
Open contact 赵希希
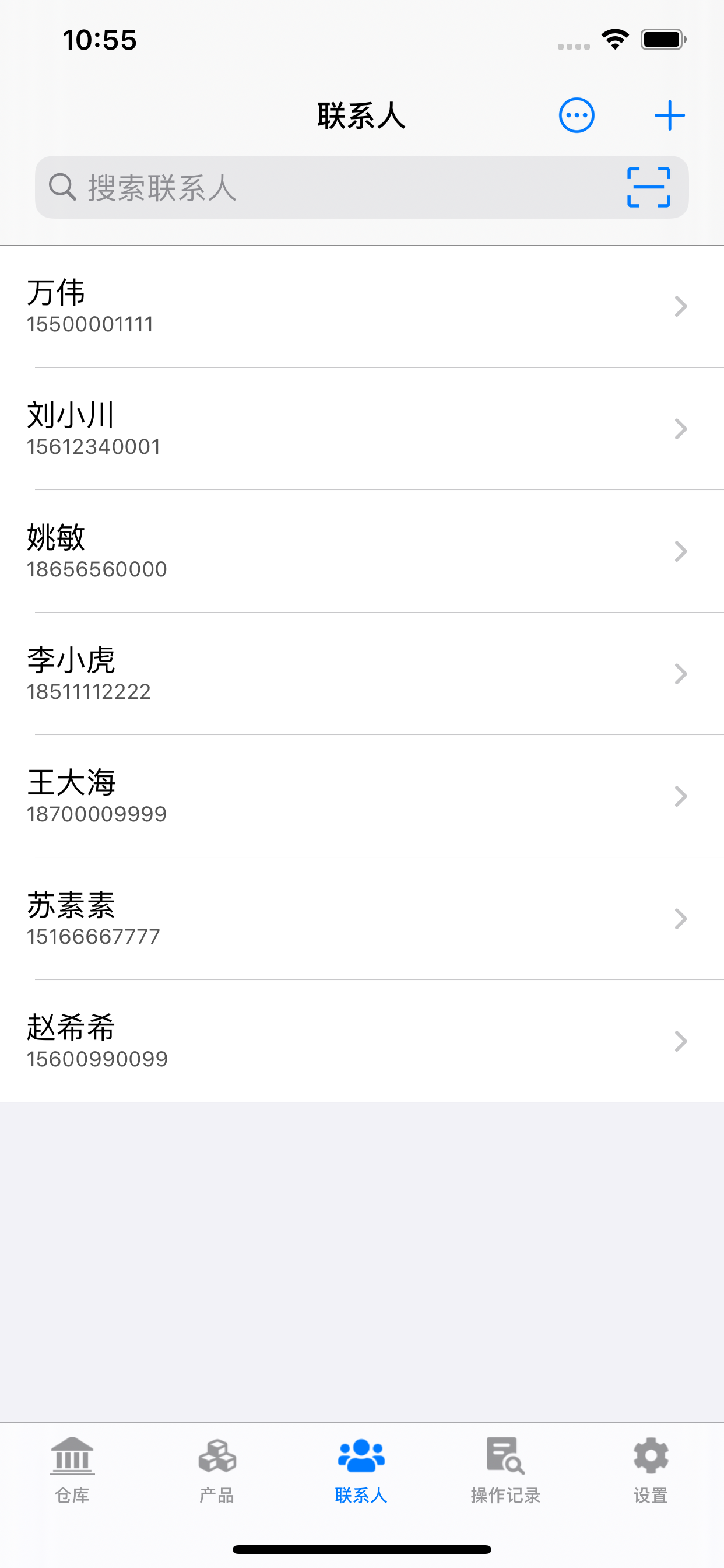pos(361,1041)
